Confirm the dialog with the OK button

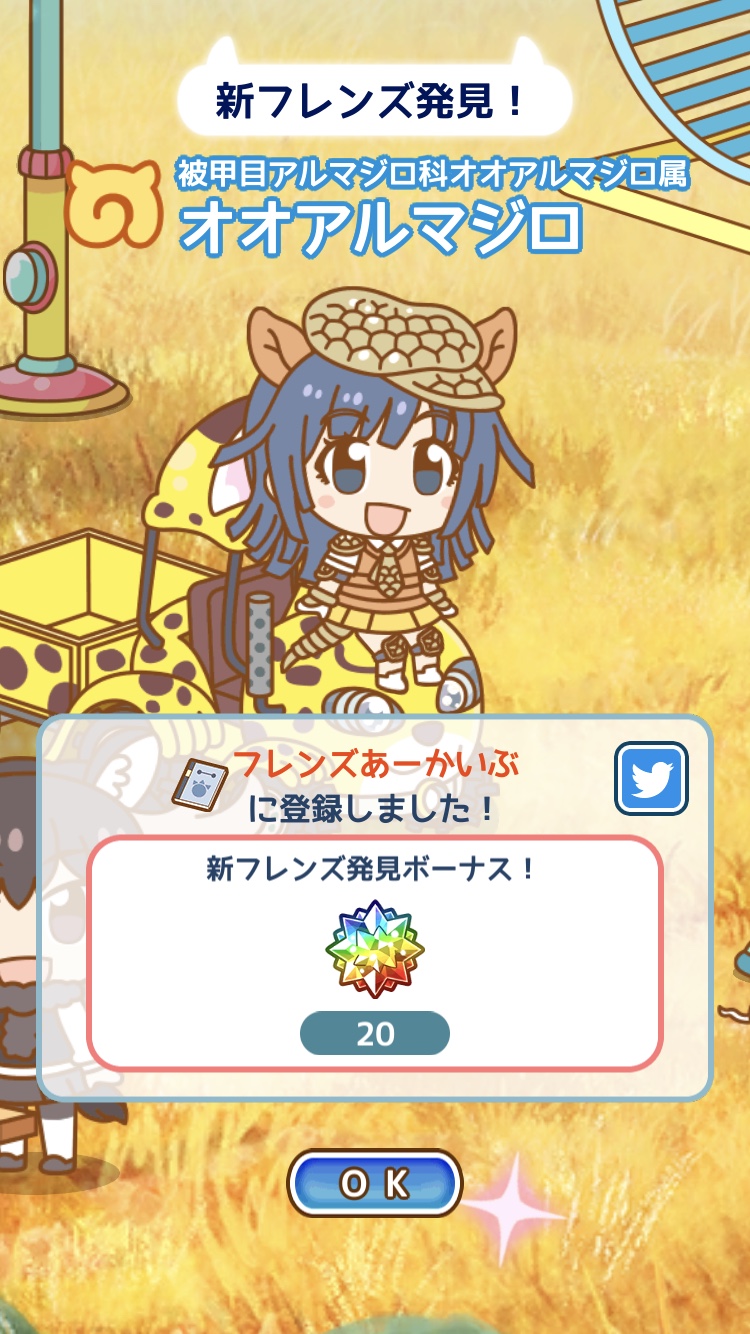tap(375, 1183)
